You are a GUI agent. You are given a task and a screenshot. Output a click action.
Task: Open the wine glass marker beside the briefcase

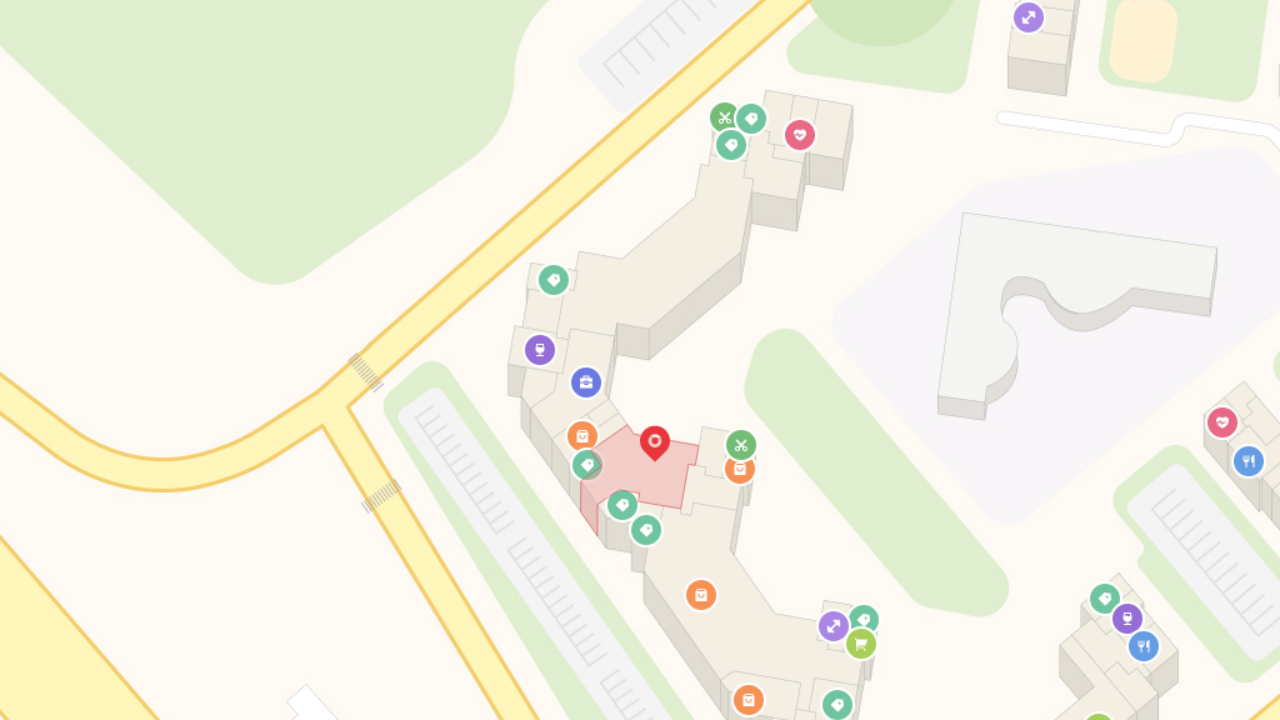pyautogui.click(x=540, y=350)
